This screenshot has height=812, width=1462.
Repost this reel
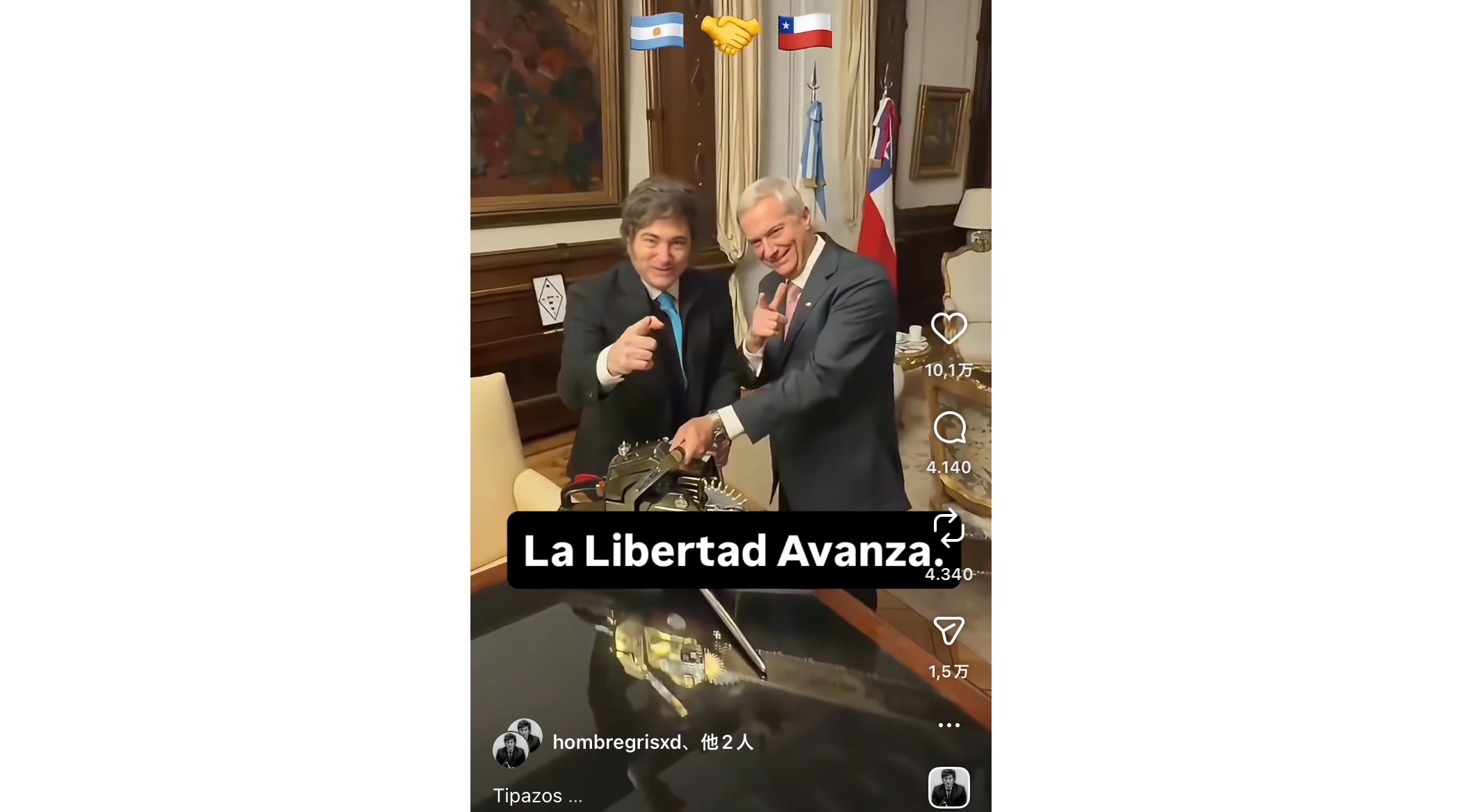(948, 529)
